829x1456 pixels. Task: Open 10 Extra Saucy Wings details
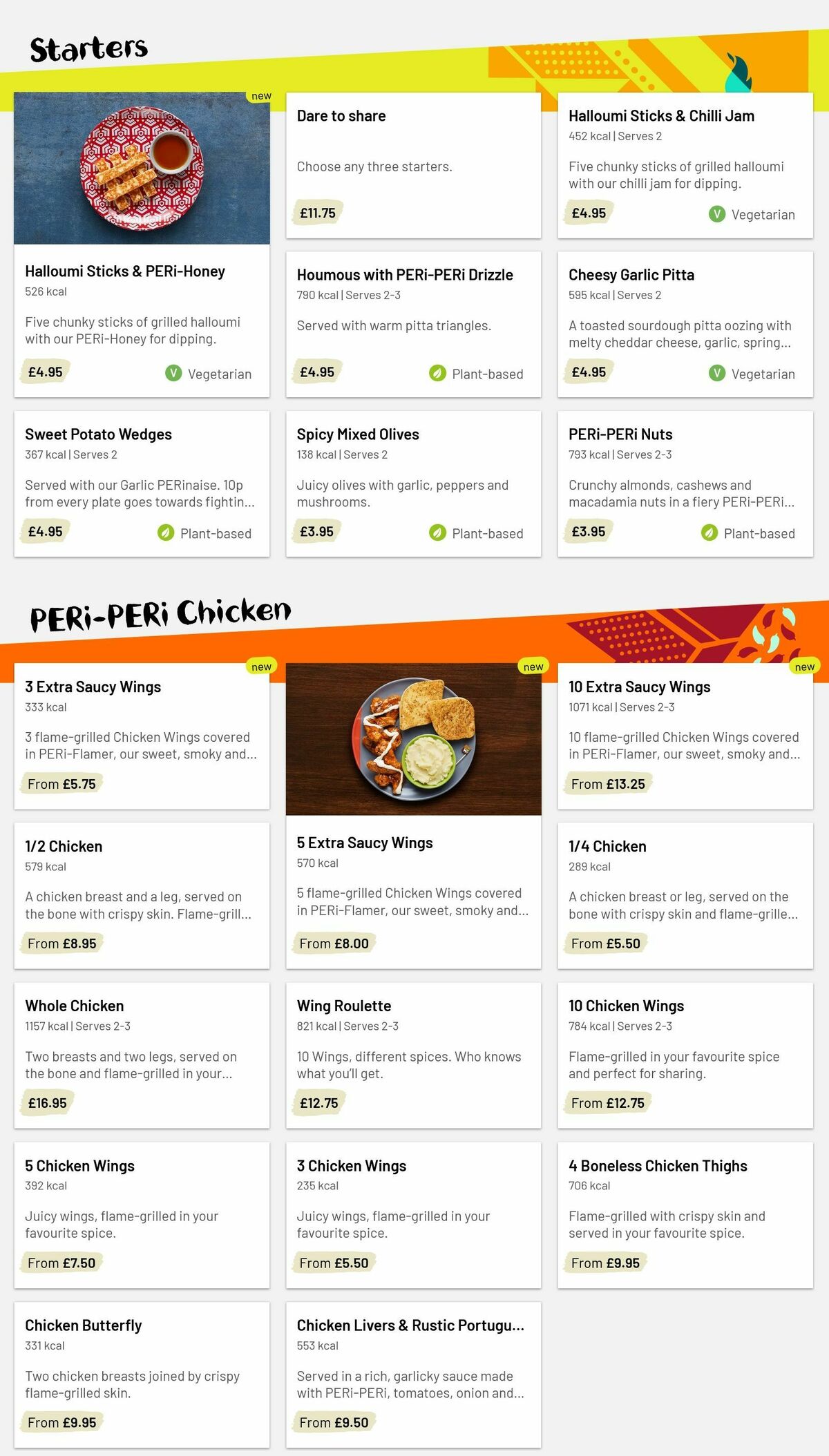[x=685, y=736]
